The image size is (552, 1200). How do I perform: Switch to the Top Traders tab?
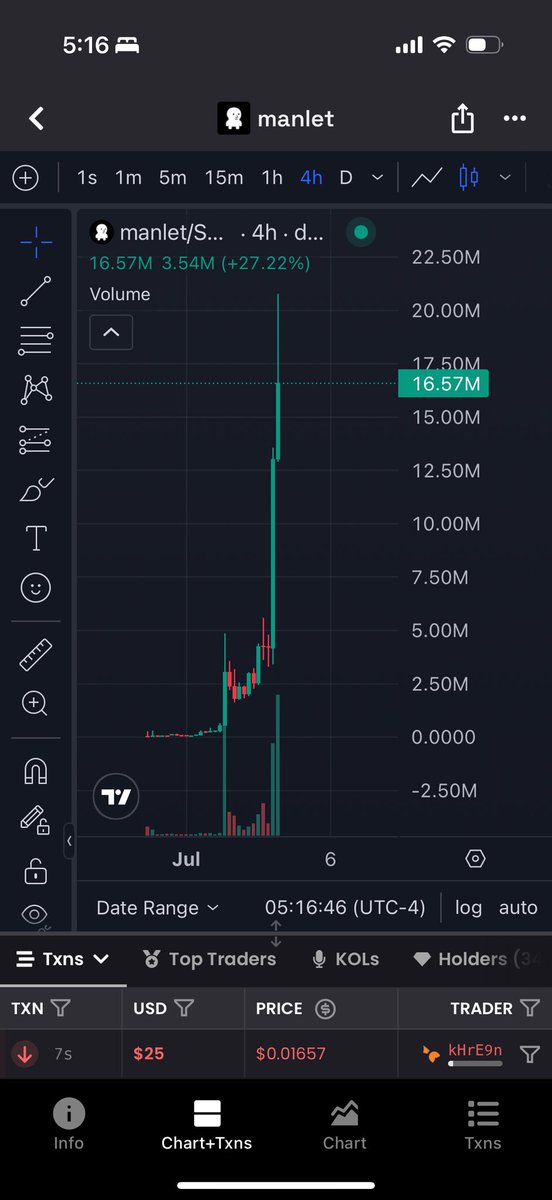point(209,959)
